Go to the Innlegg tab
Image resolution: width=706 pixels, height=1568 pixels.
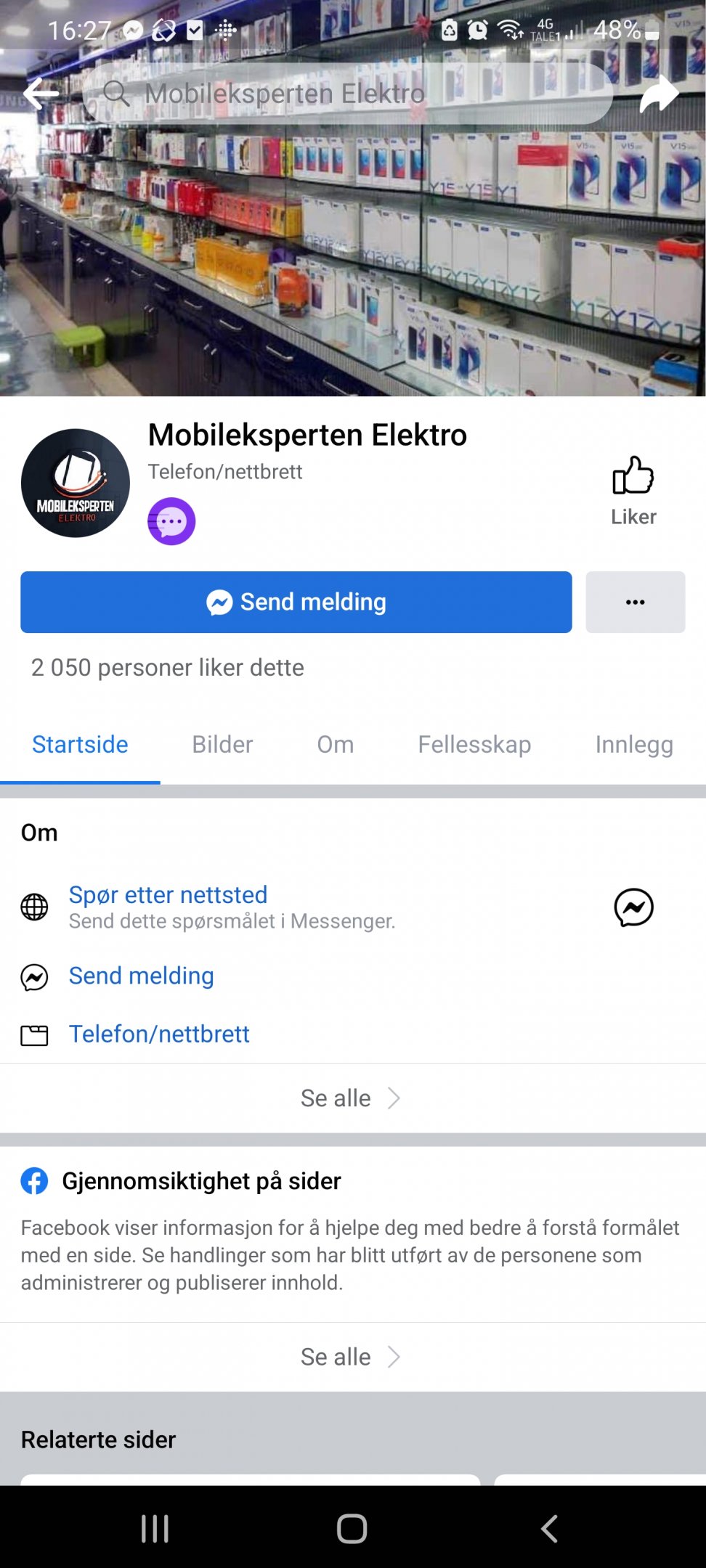click(x=634, y=745)
